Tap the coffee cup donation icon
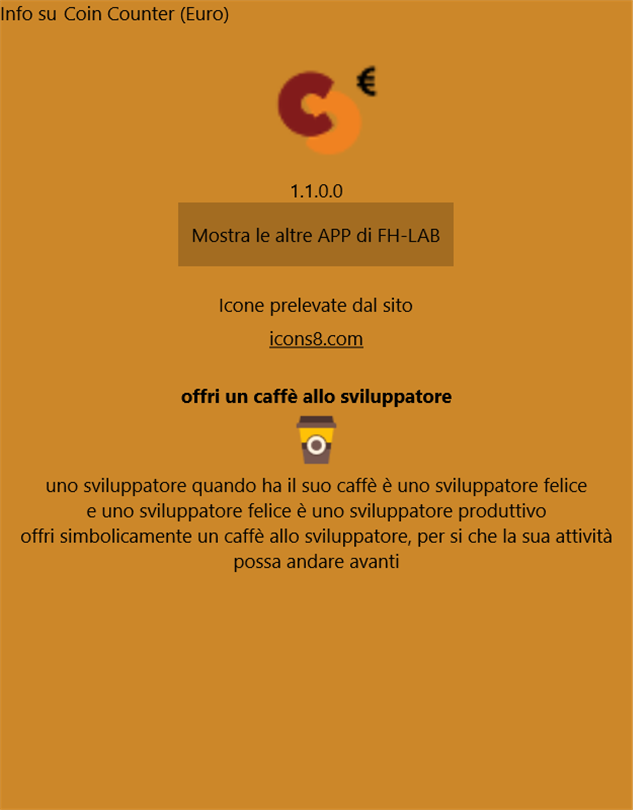The height and width of the screenshot is (810, 633). [316, 441]
